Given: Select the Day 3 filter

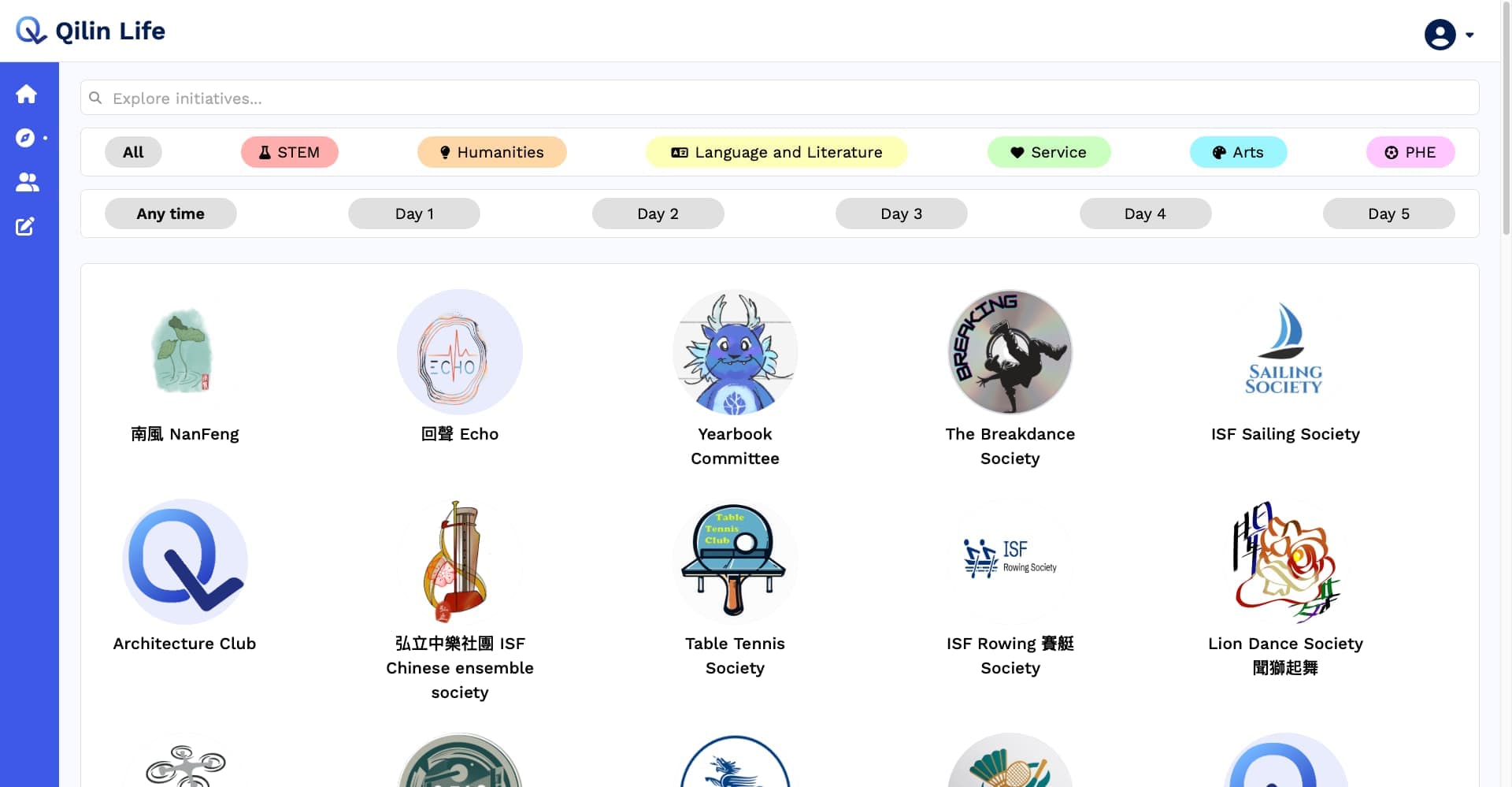Looking at the screenshot, I should coord(901,213).
